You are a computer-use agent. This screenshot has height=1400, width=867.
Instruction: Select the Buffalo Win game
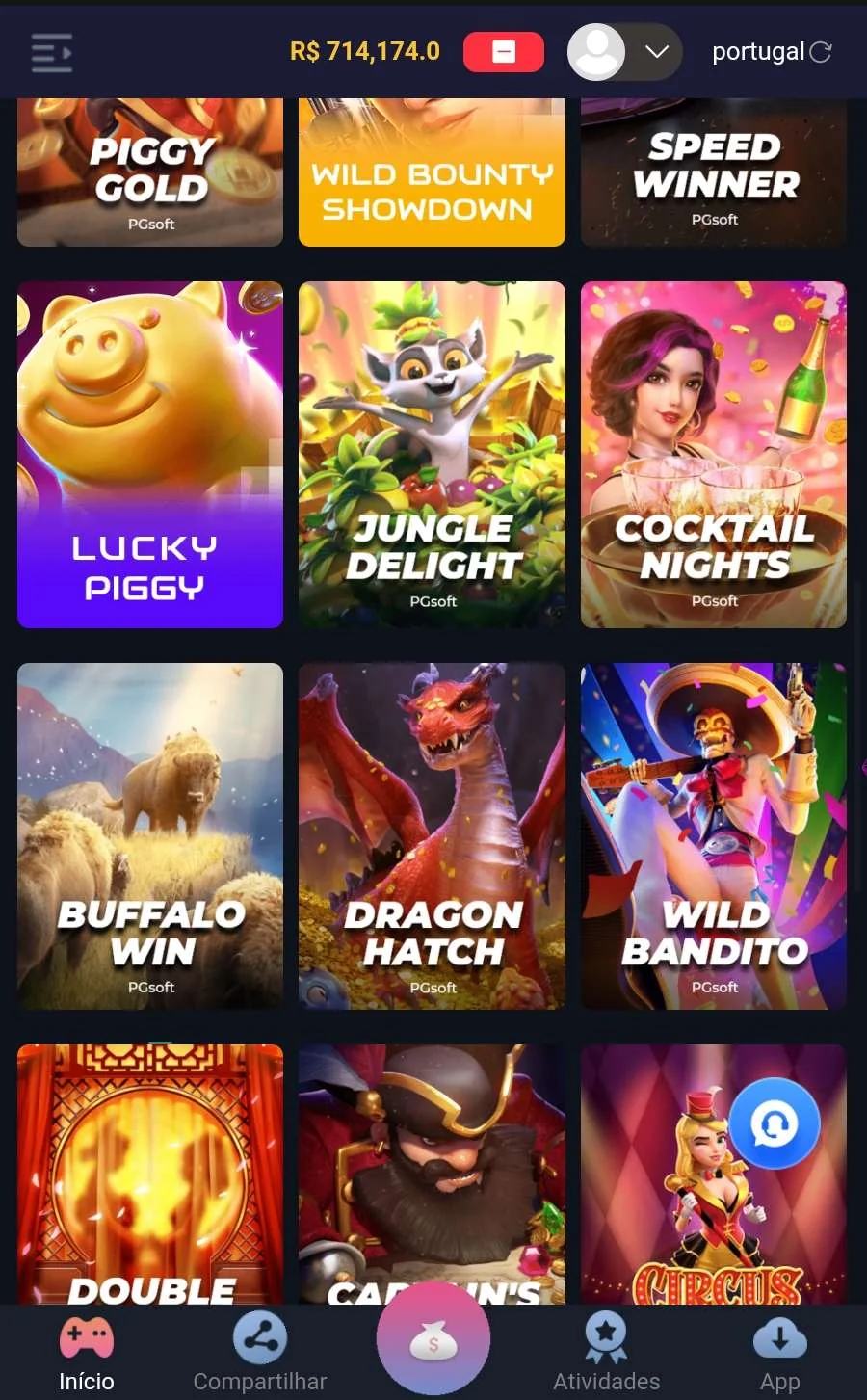tap(150, 836)
